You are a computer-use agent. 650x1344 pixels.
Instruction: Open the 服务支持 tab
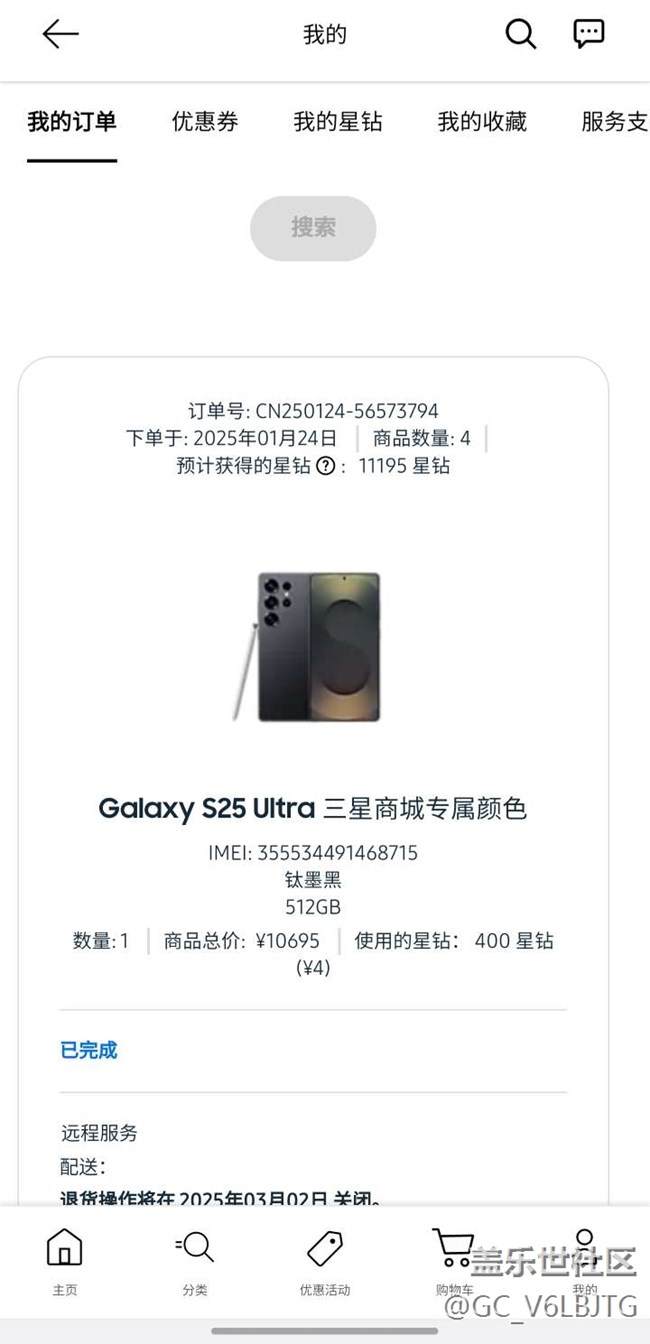coord(615,122)
